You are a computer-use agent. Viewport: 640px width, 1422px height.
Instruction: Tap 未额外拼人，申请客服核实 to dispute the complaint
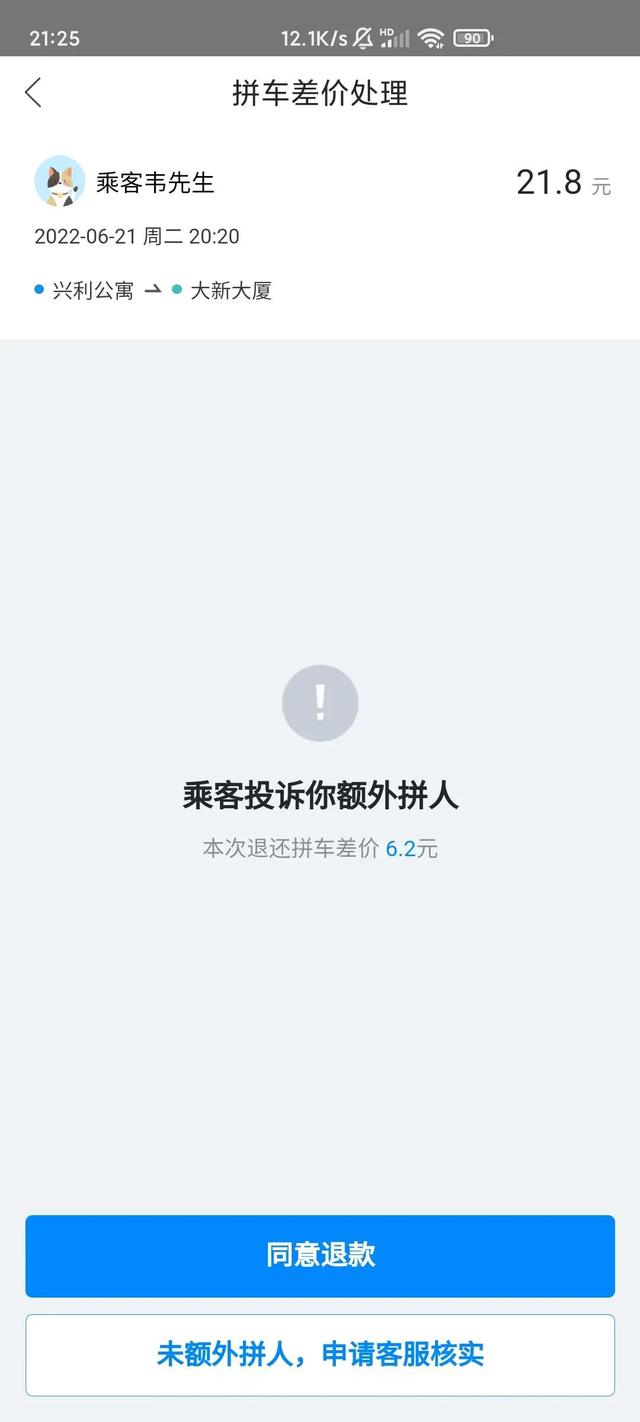click(320, 1355)
